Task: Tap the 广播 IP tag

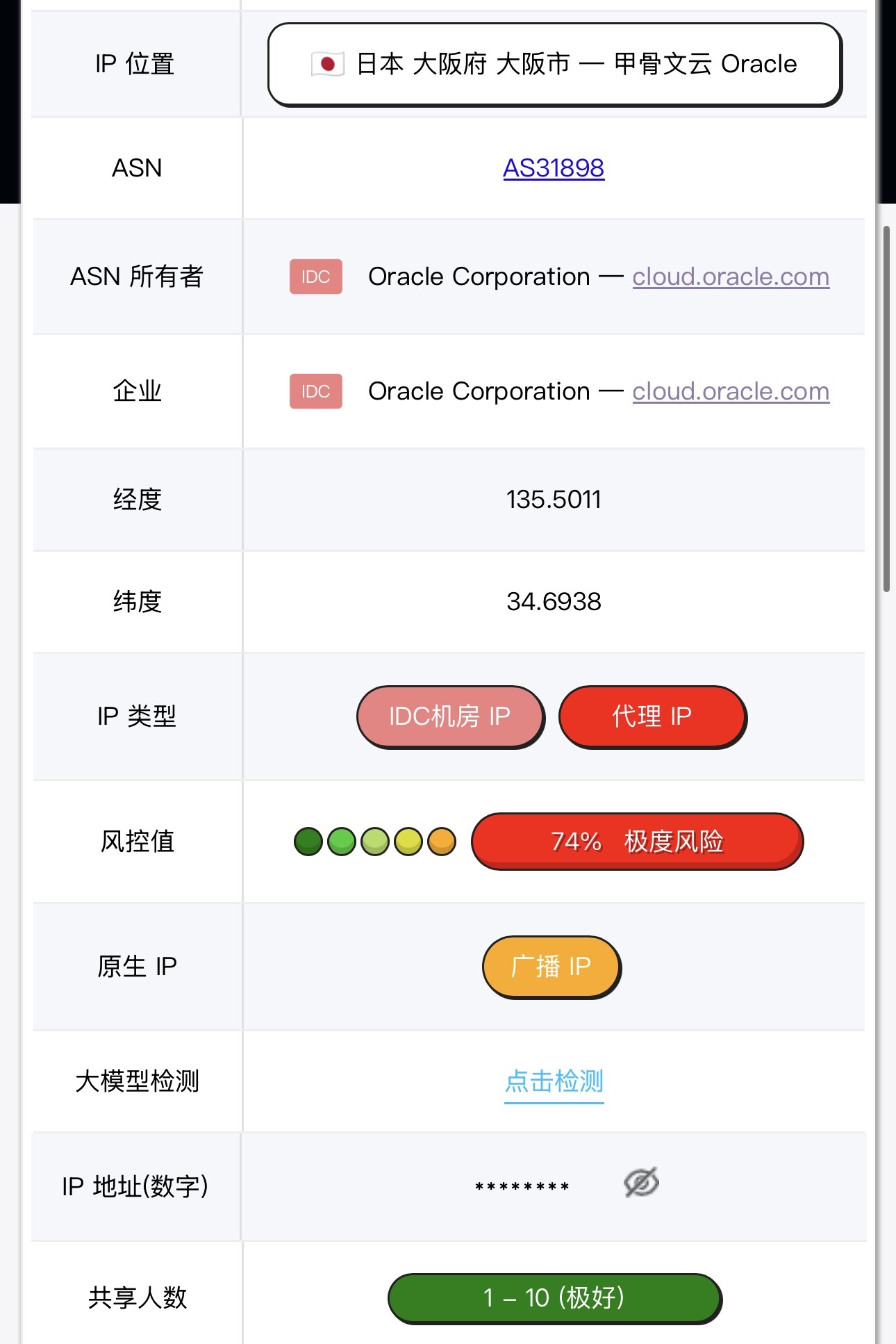Action: (x=551, y=967)
